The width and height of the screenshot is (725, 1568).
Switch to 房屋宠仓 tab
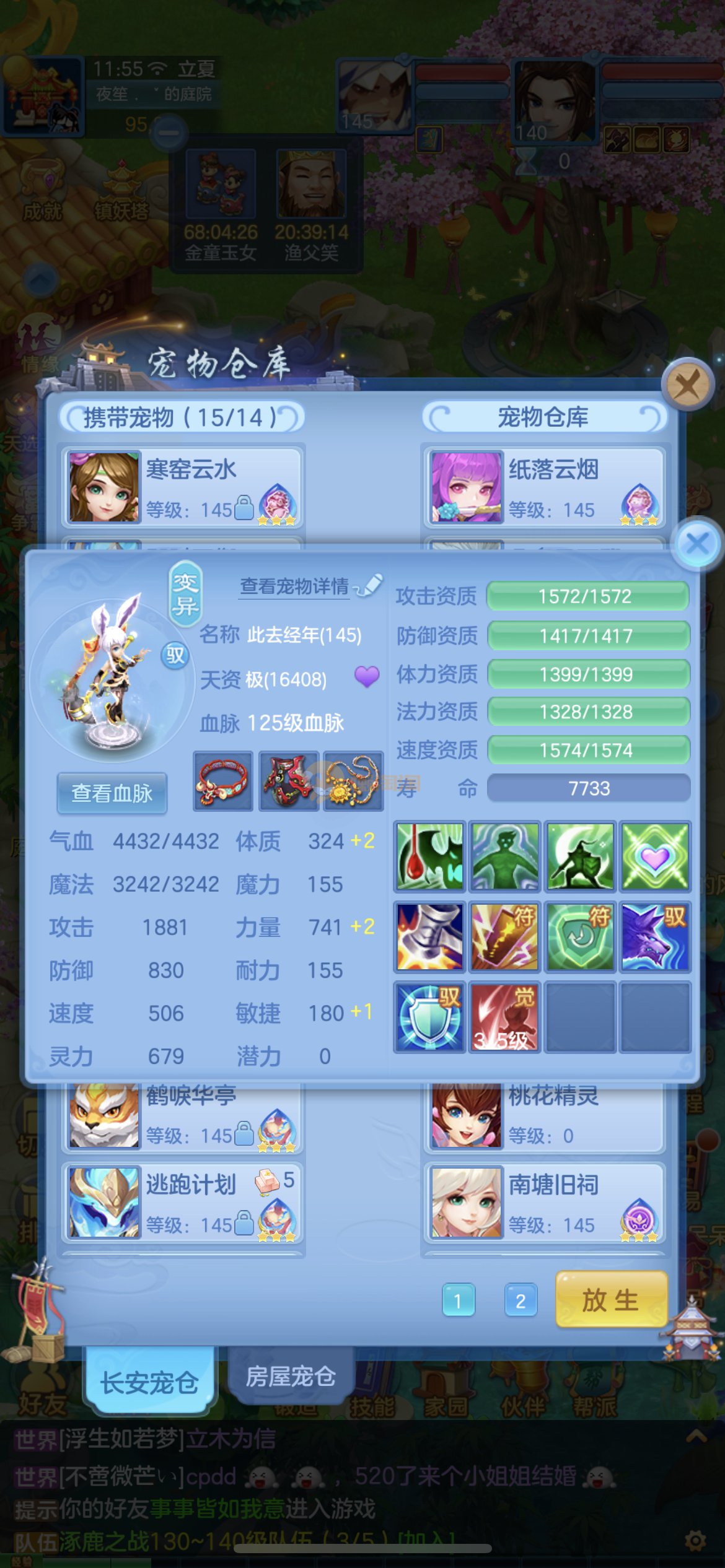[290, 1376]
